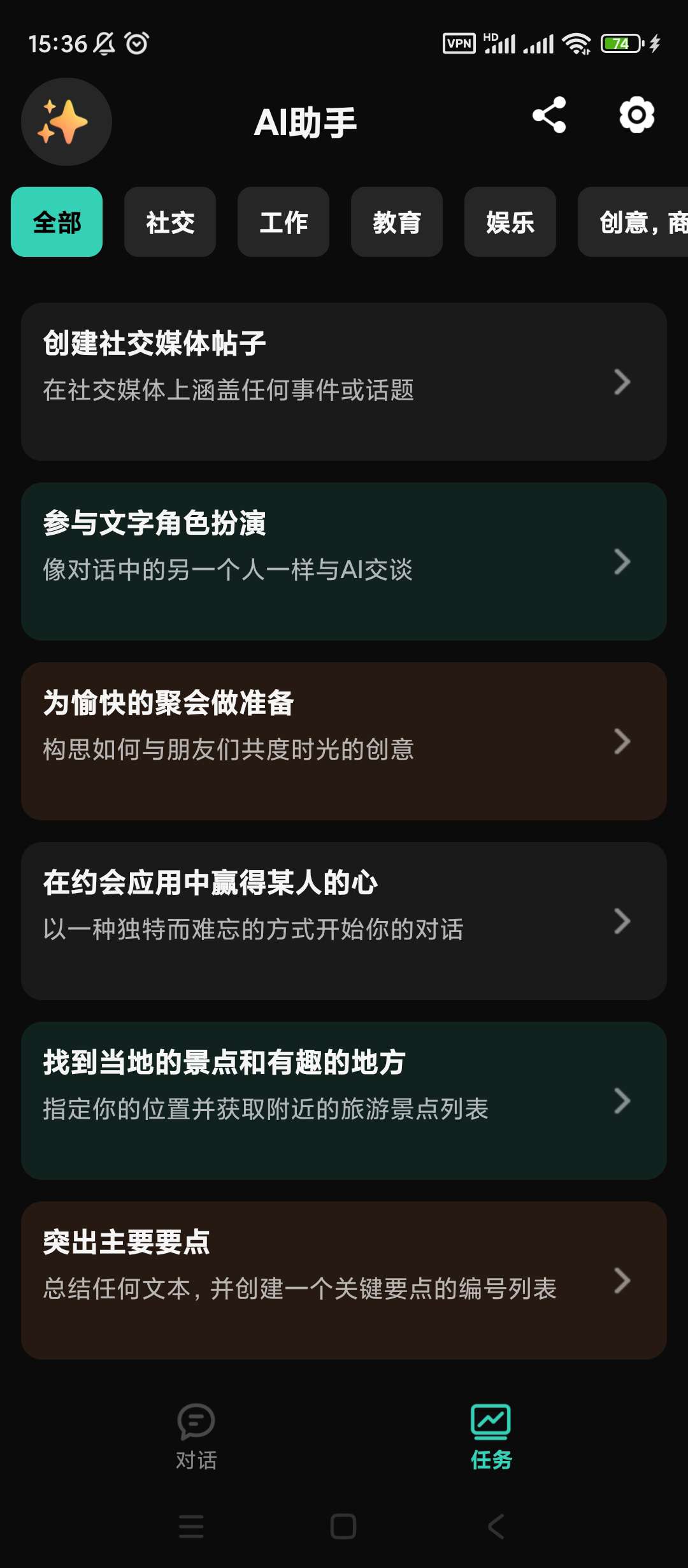Image resolution: width=688 pixels, height=1568 pixels.
Task: Open 创建社交媒体帖子 task
Action: (344, 382)
